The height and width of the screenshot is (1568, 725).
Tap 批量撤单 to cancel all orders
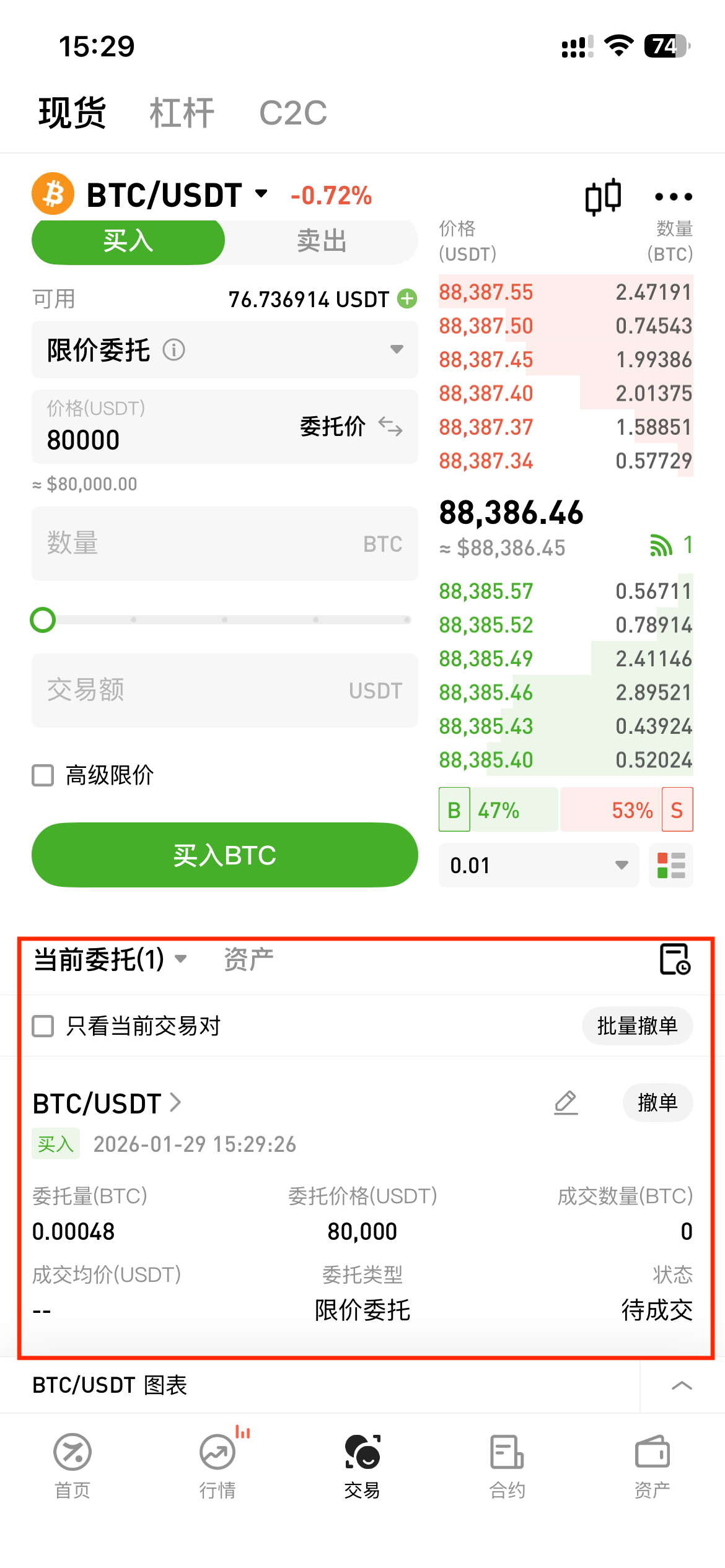click(x=637, y=1026)
